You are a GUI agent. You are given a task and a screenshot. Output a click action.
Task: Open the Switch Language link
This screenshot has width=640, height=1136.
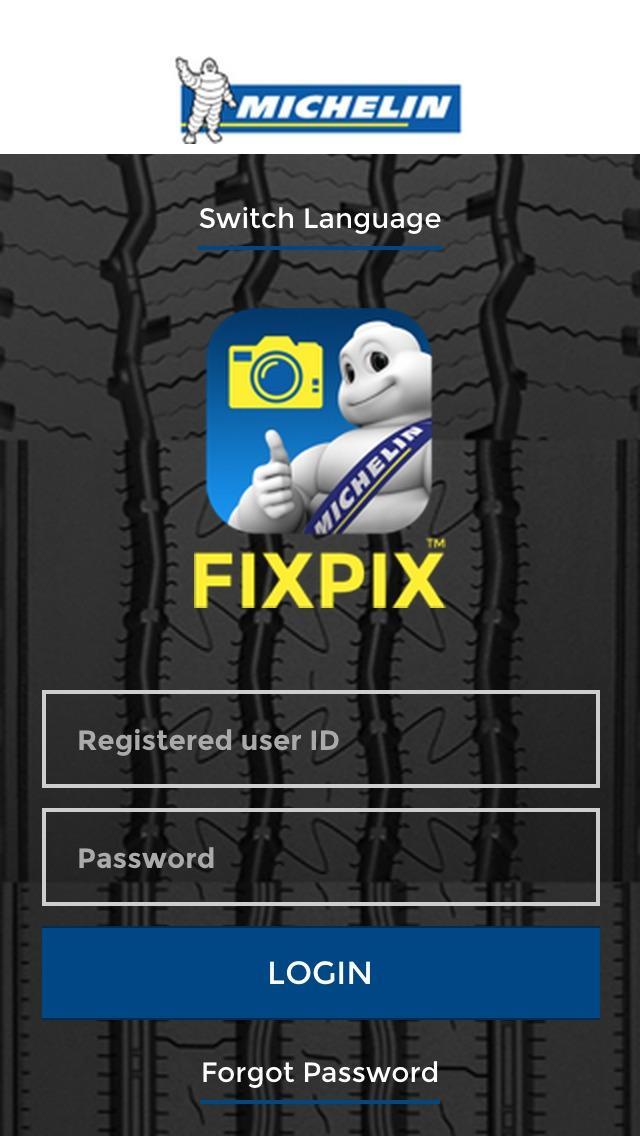click(320, 219)
